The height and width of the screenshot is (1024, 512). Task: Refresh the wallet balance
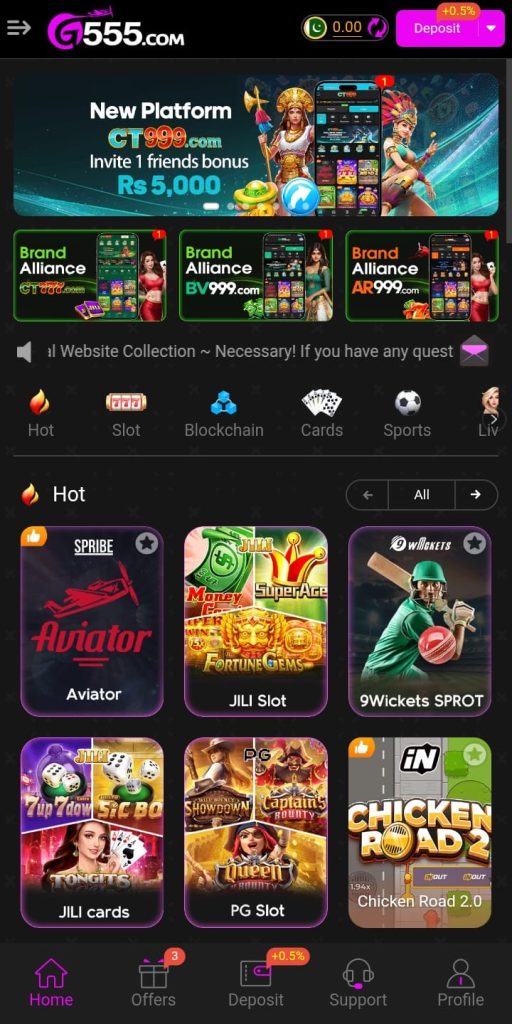tap(376, 27)
